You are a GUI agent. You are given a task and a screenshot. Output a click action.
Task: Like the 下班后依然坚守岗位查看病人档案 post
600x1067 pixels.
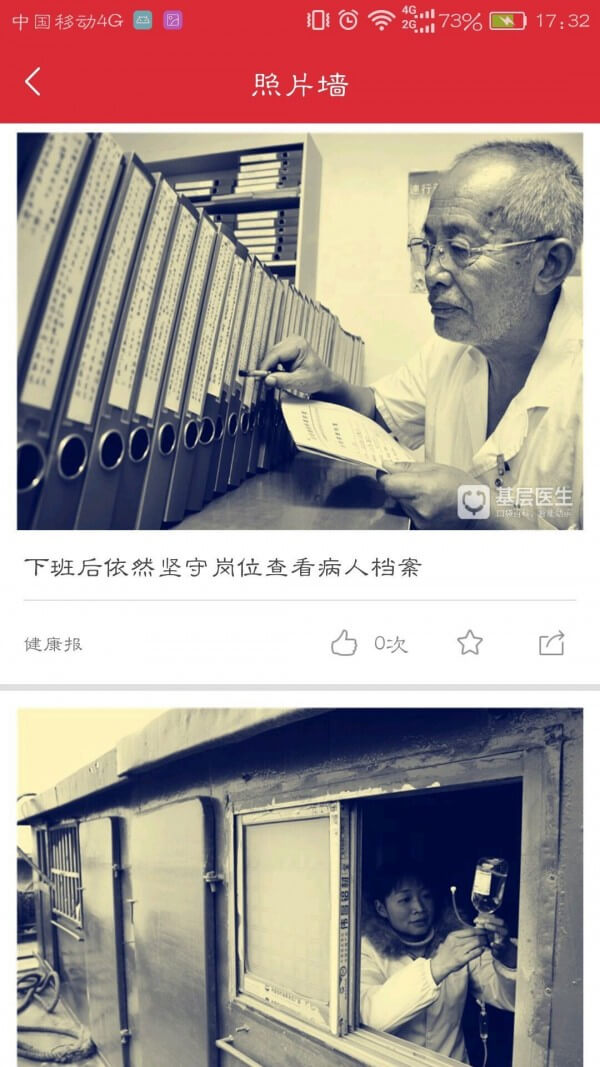(344, 643)
